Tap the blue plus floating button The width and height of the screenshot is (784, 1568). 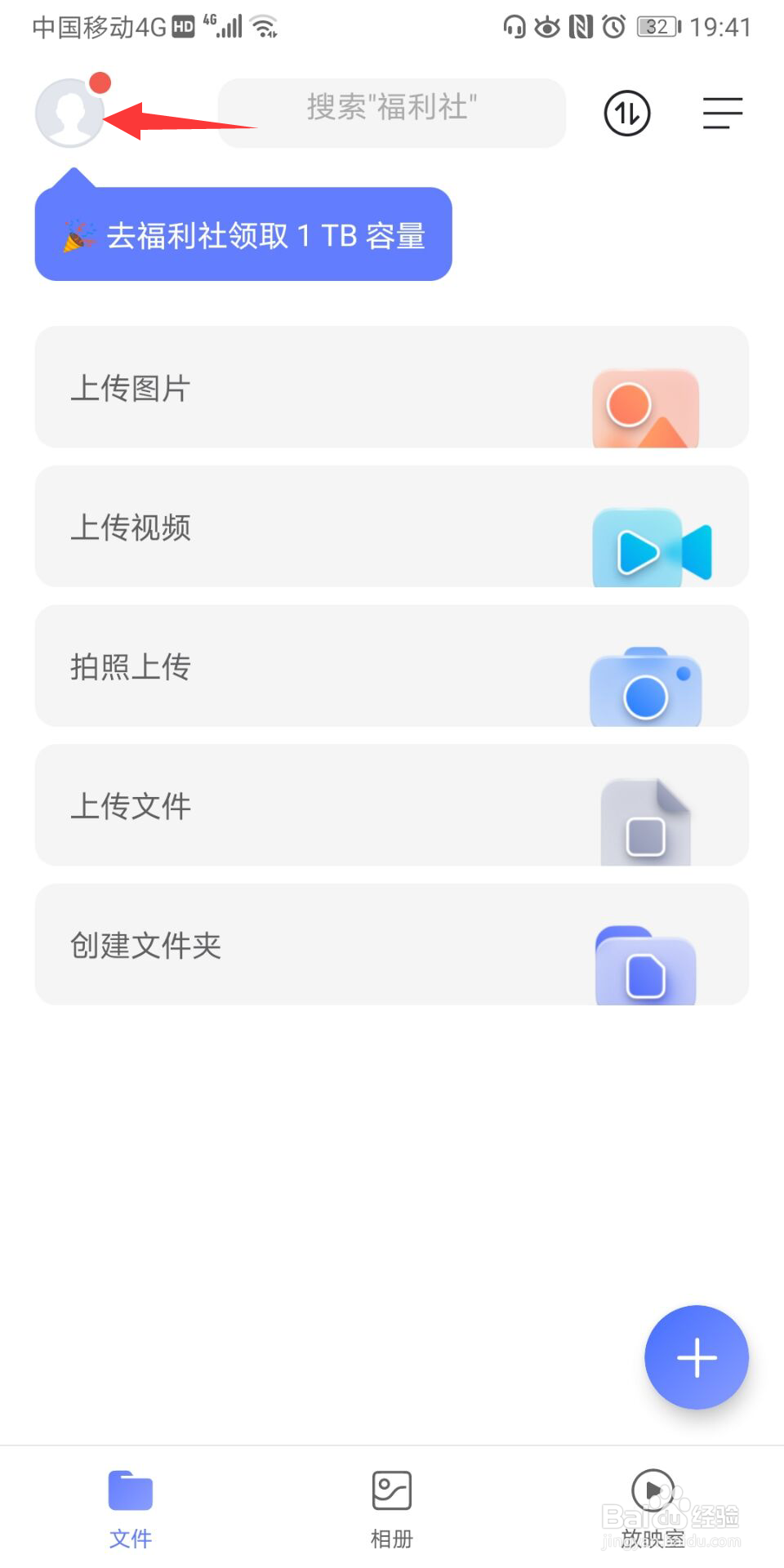696,1357
